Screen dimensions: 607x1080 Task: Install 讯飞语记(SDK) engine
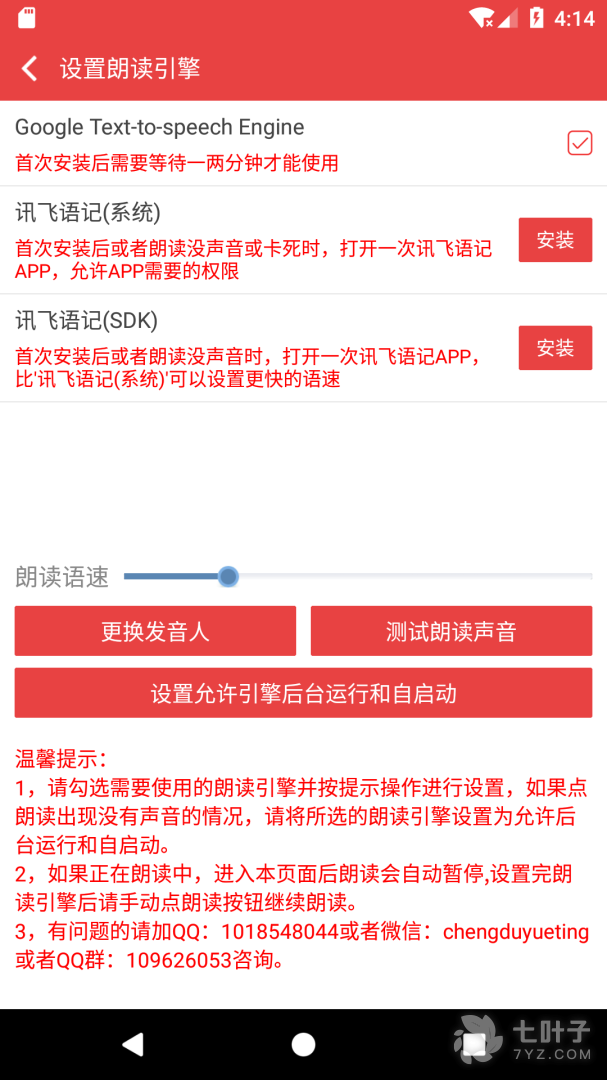click(x=555, y=348)
